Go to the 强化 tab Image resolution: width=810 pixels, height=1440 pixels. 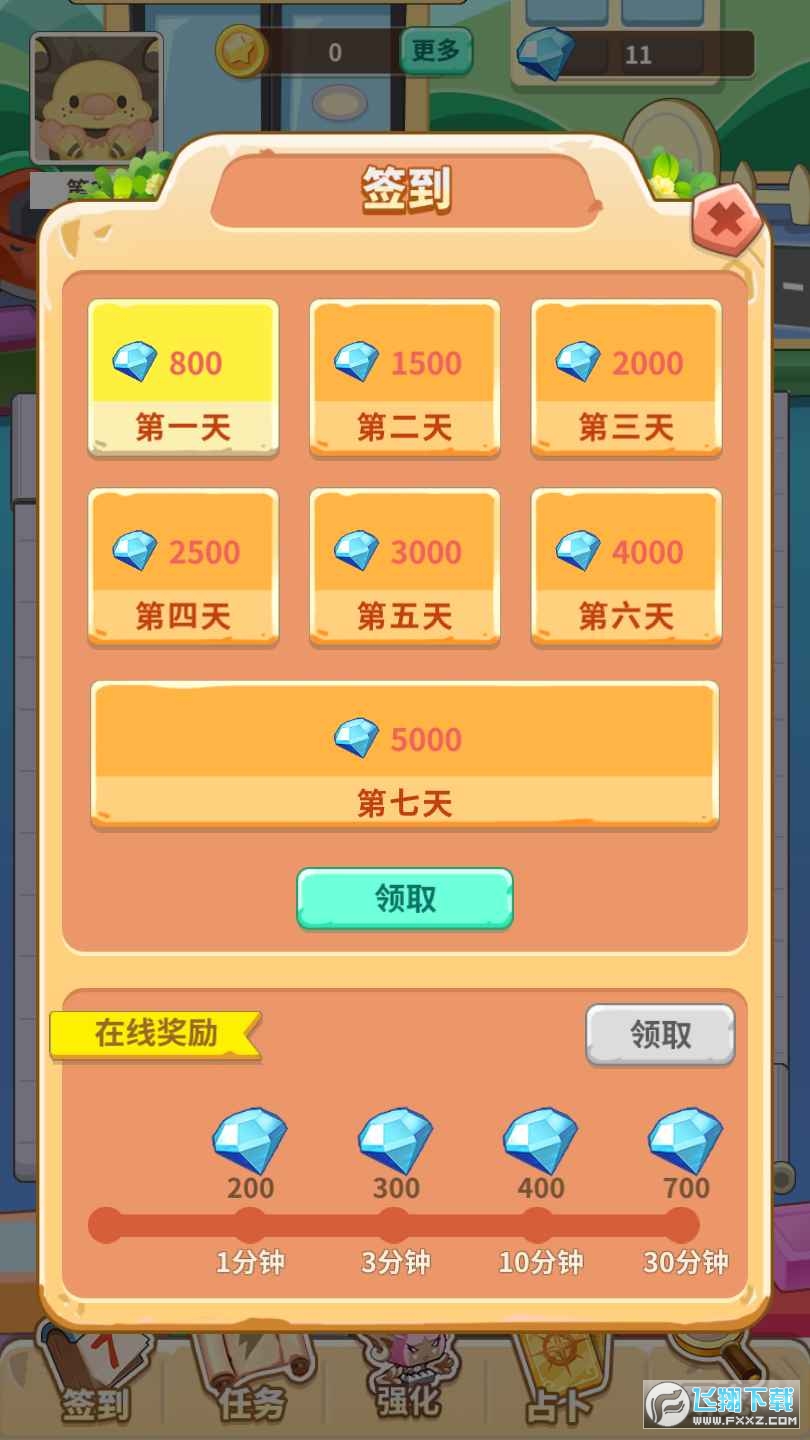pos(408,1385)
